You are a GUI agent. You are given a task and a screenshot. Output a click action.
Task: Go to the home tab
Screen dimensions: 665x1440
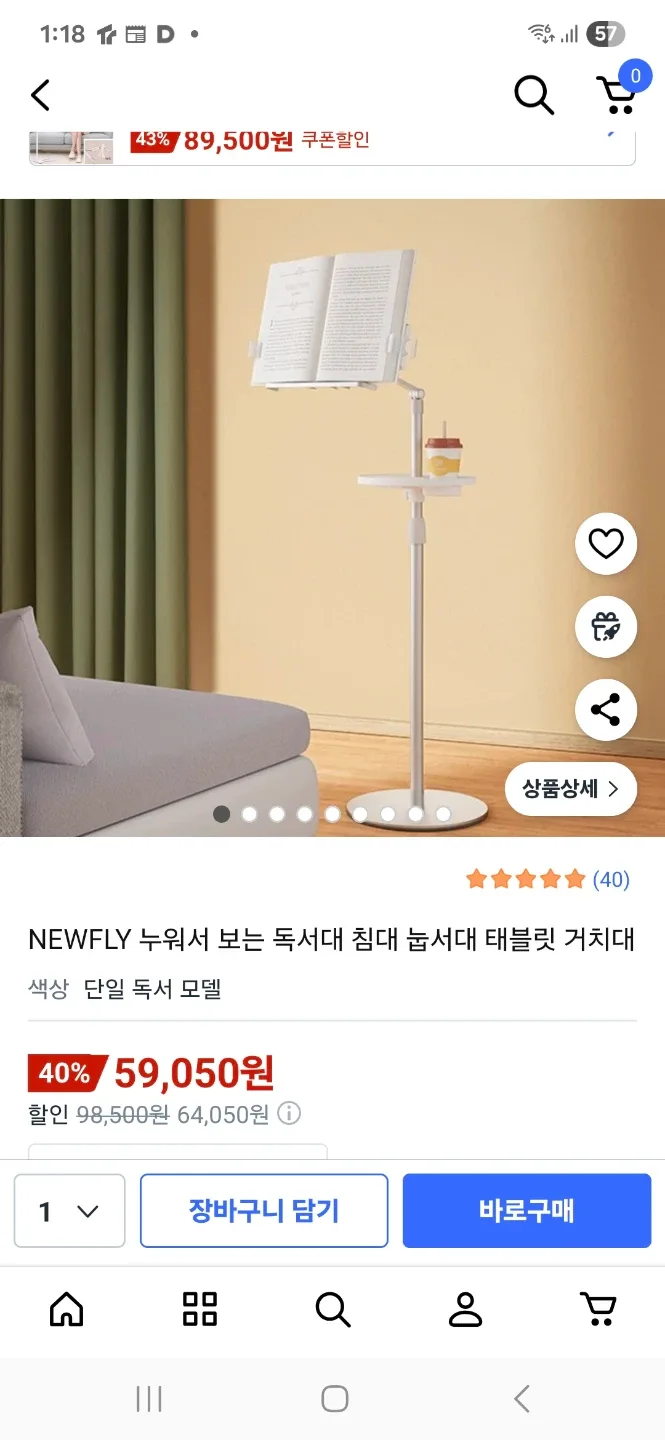pyautogui.click(x=67, y=1309)
